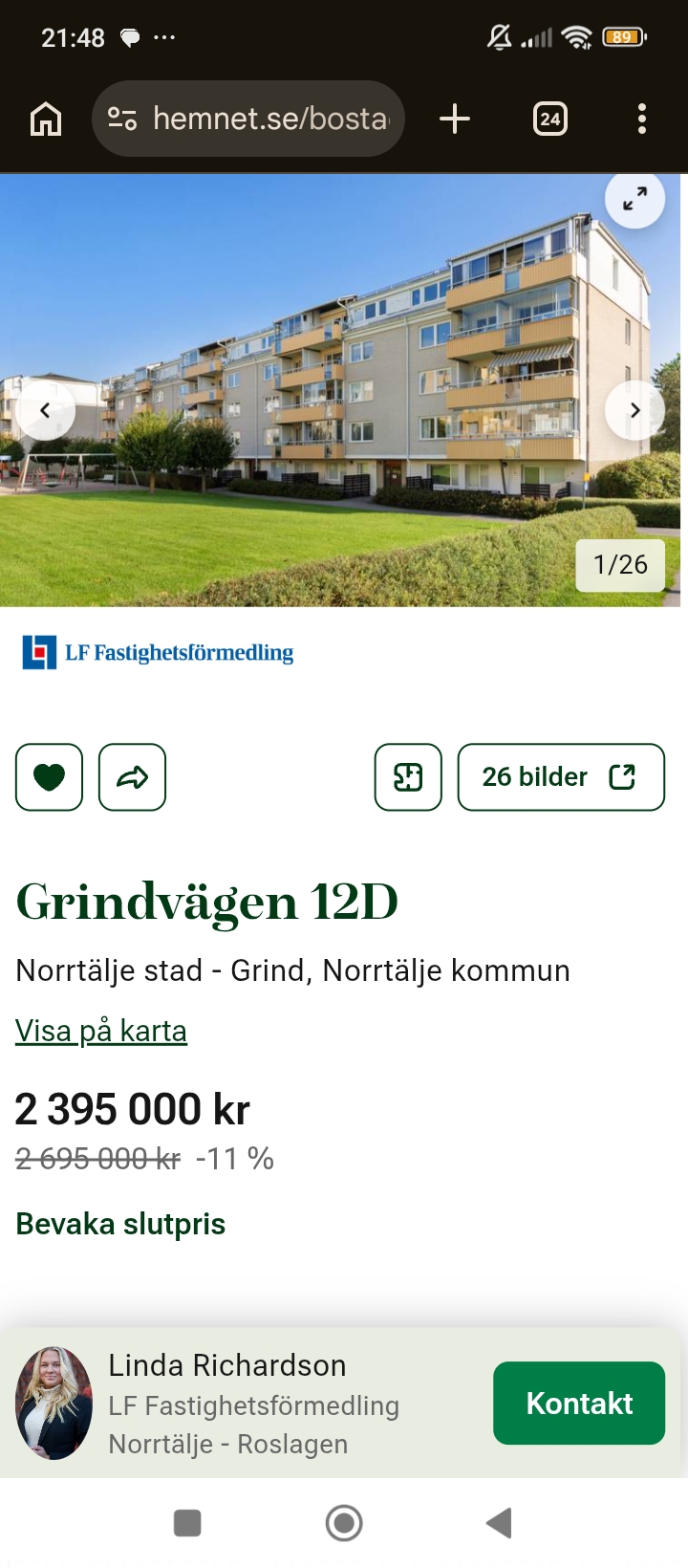
Task: Open broker Linda Richardson's profile
Action: point(226,1365)
